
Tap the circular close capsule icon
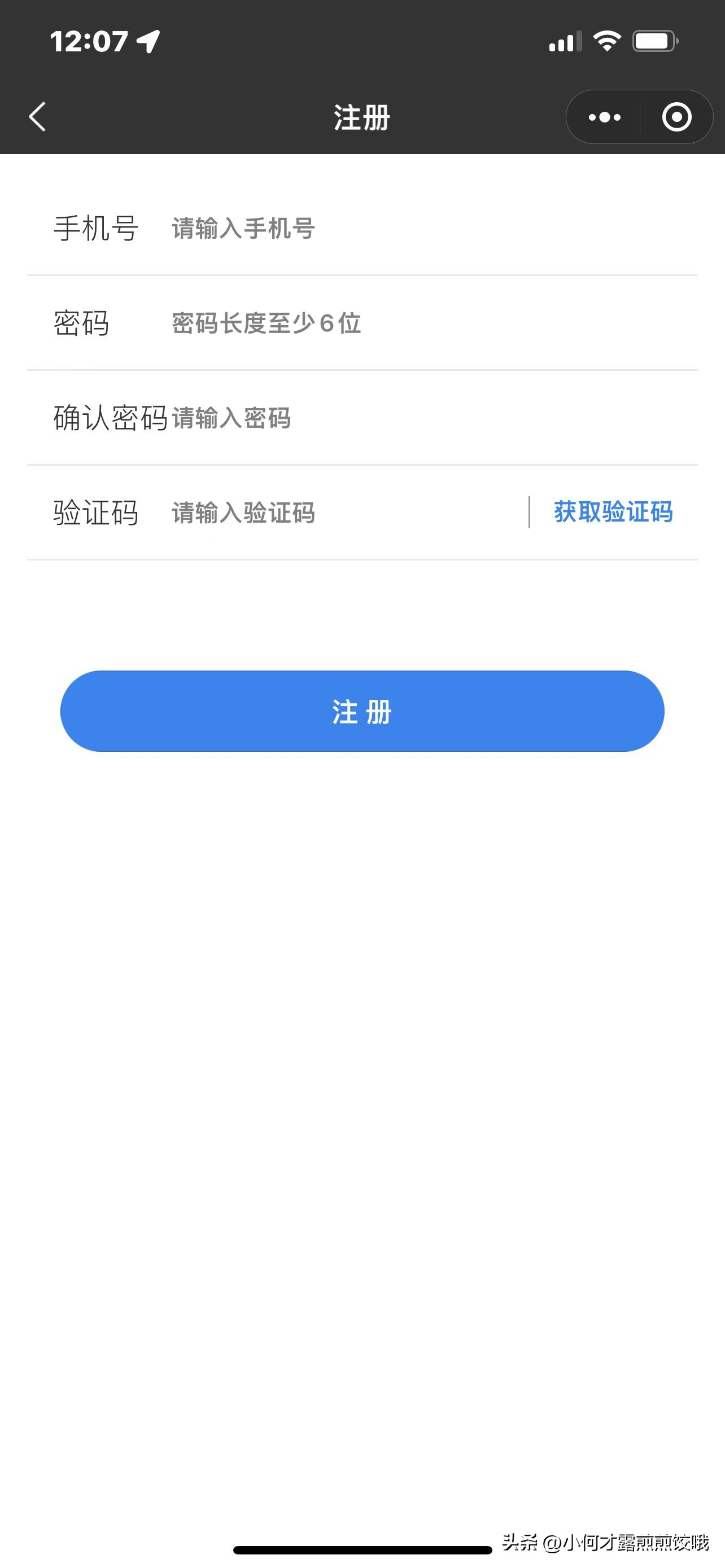(676, 117)
